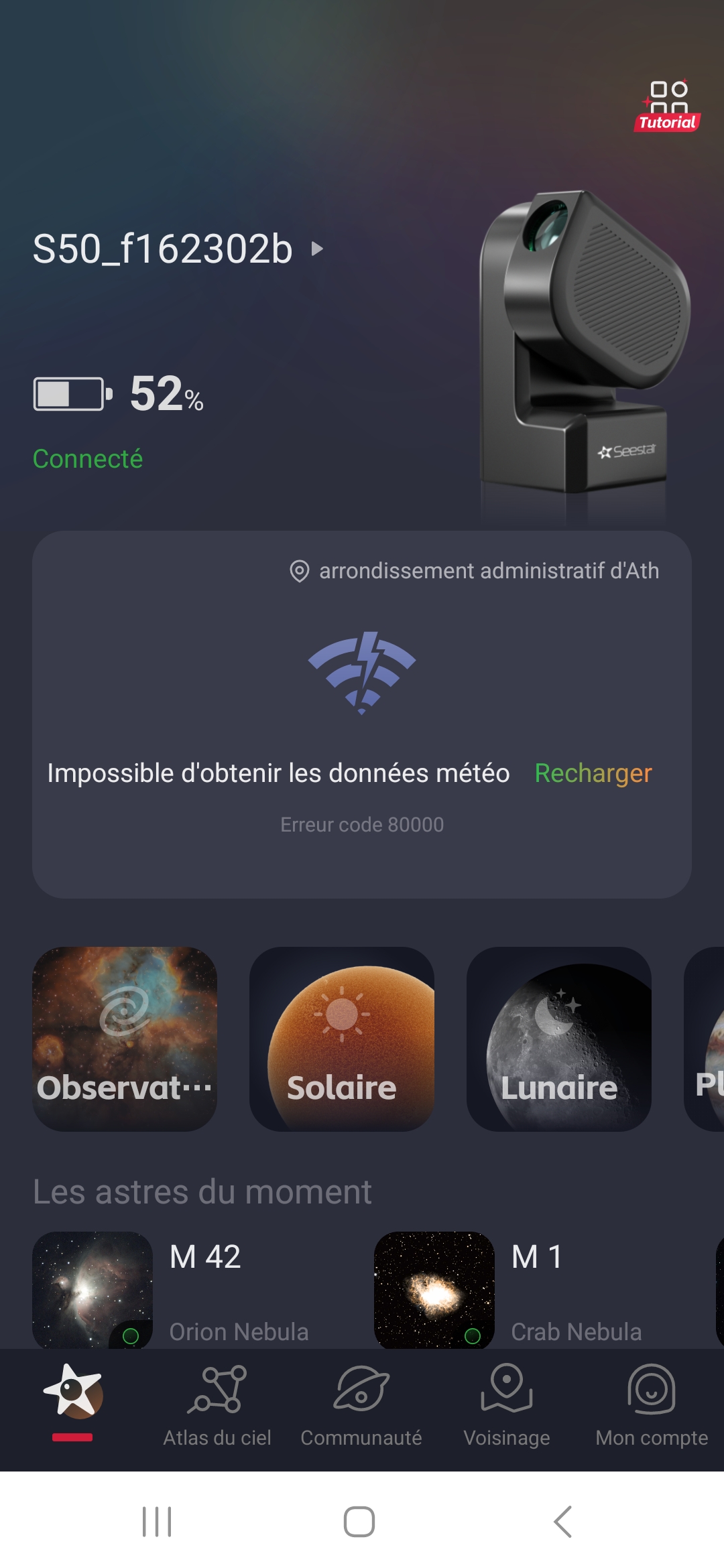Open the Observation mode card
This screenshot has height=1568, width=724.
(x=125, y=1039)
